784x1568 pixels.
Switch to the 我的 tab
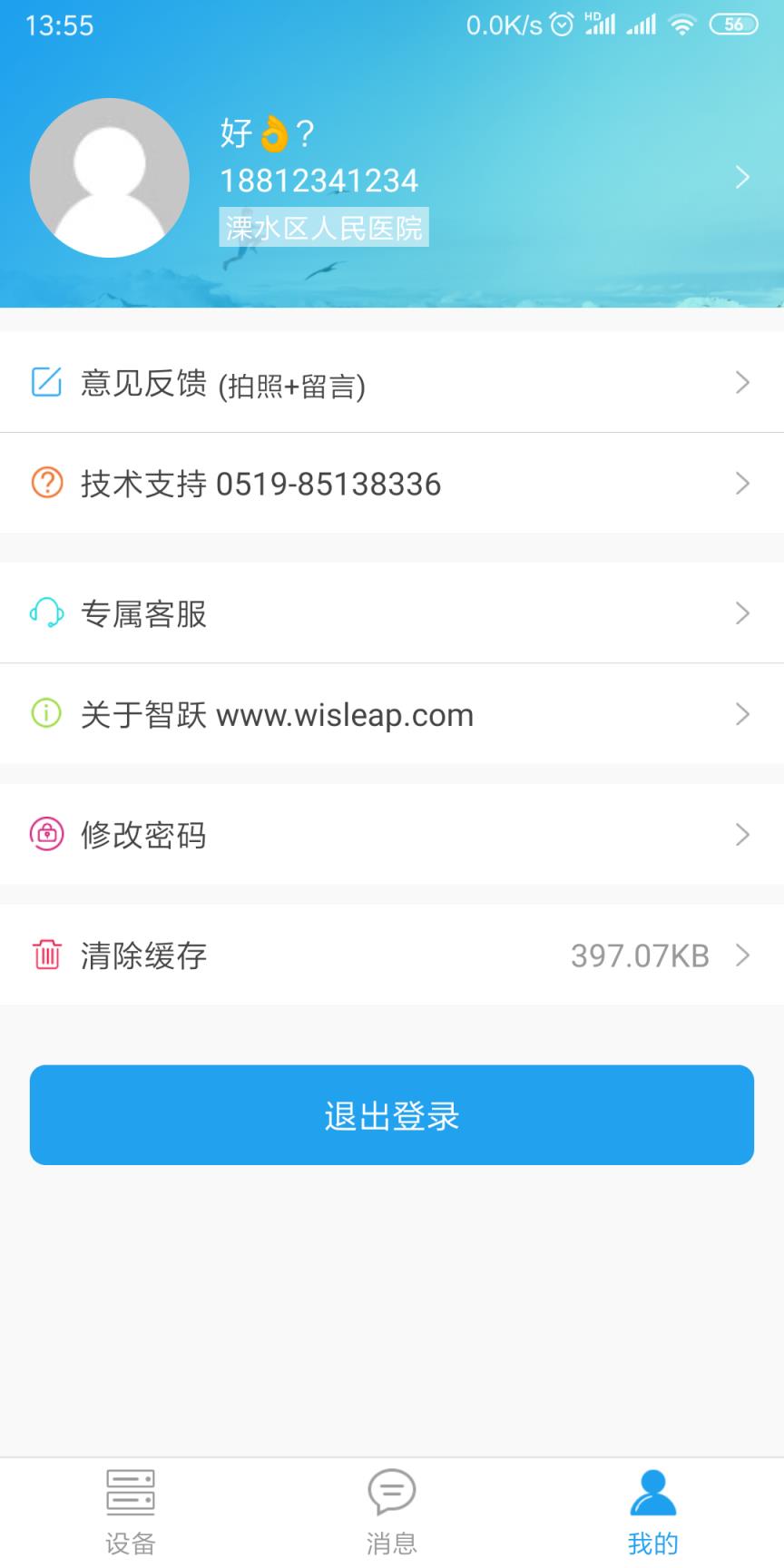[652, 1506]
